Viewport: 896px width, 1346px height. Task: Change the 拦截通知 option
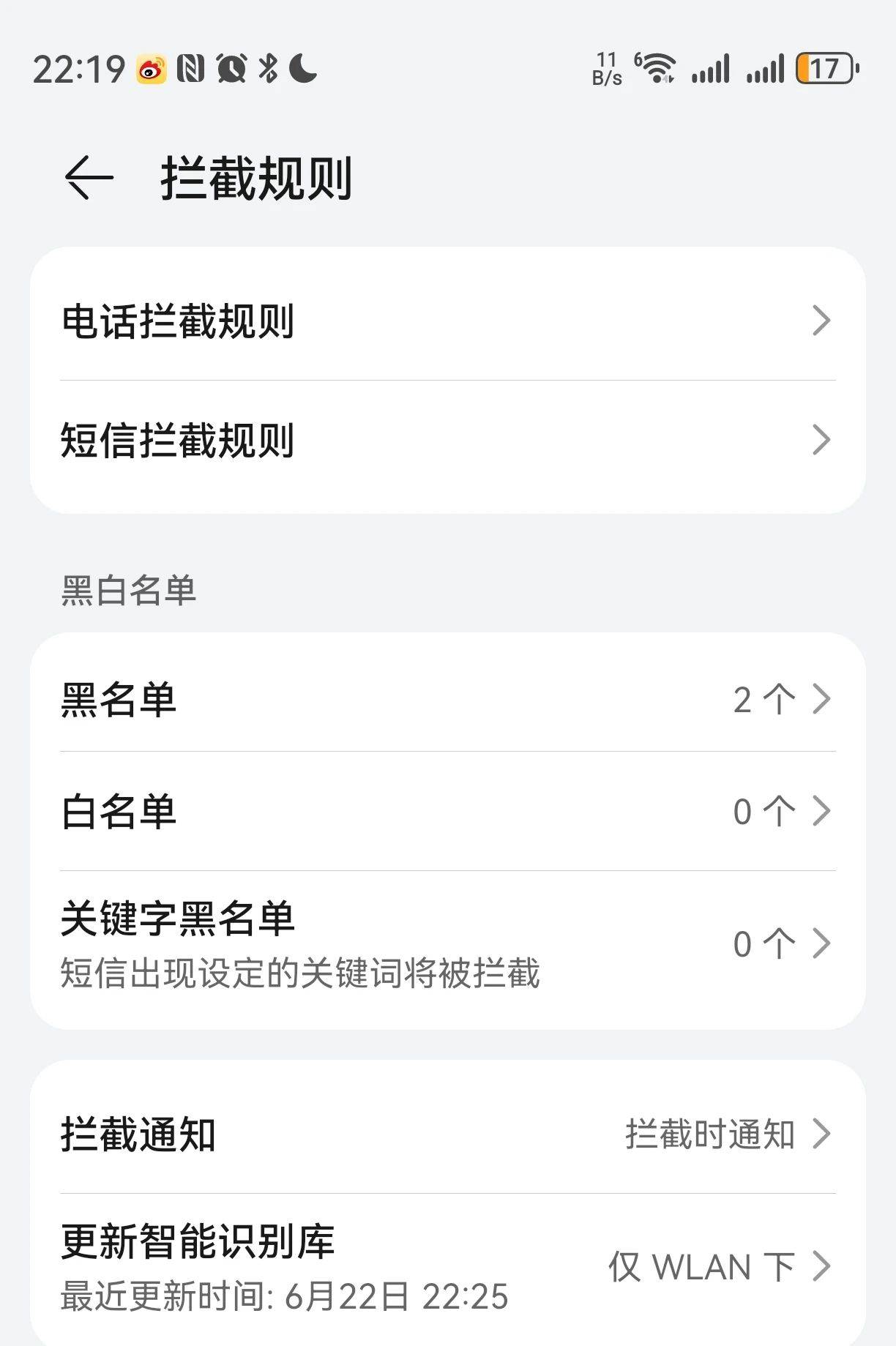pos(447,1134)
